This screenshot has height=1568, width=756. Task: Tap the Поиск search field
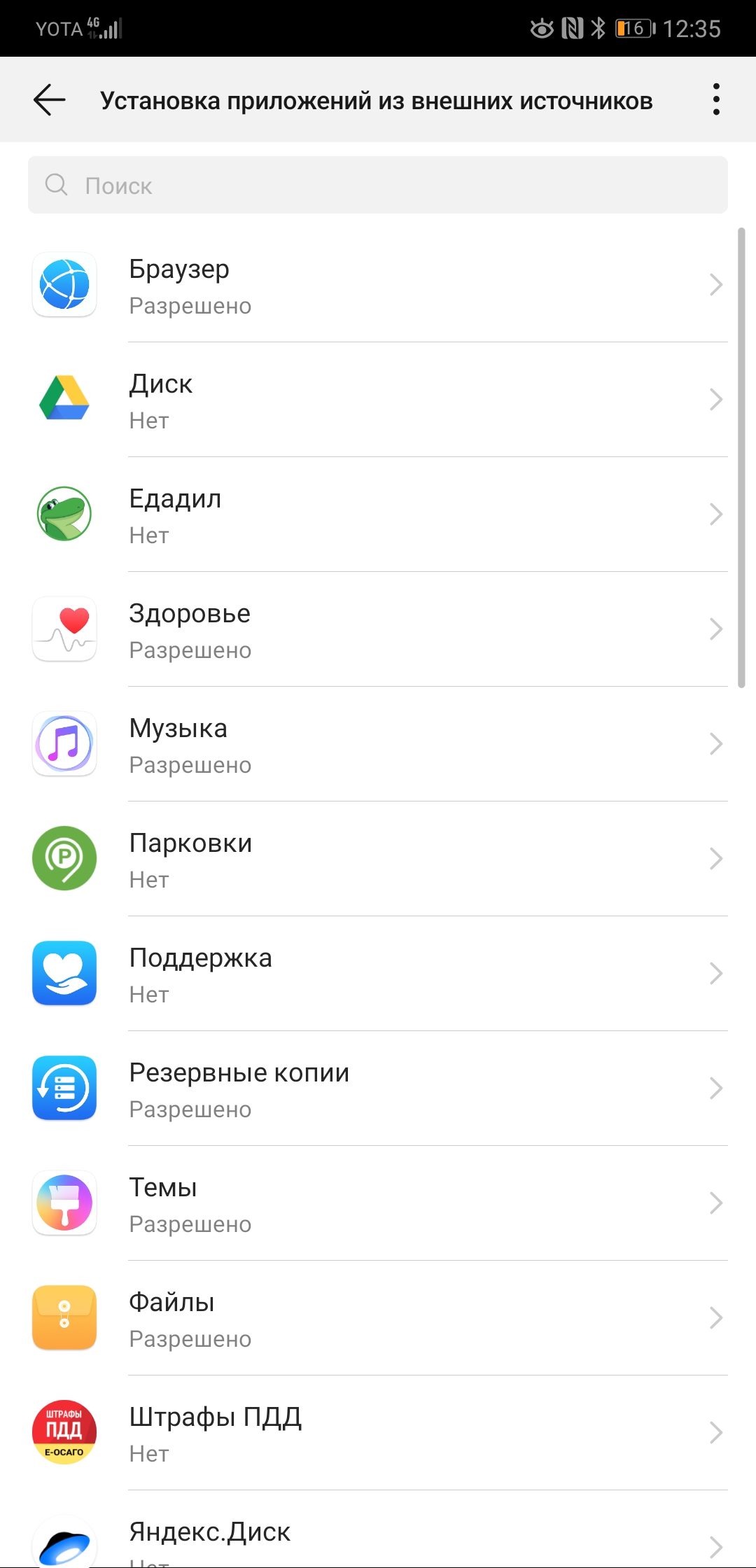pos(378,185)
